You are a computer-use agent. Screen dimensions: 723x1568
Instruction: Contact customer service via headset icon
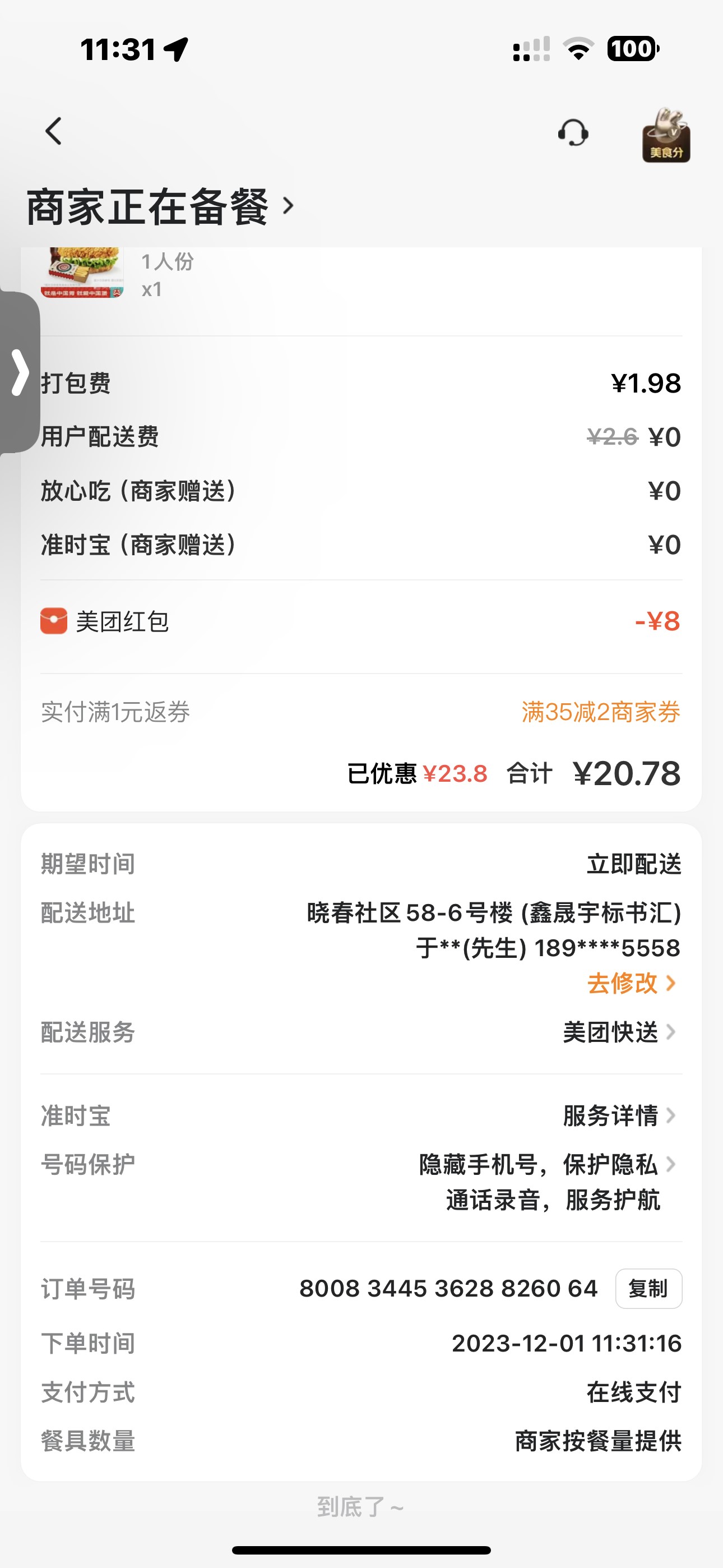coord(573,133)
